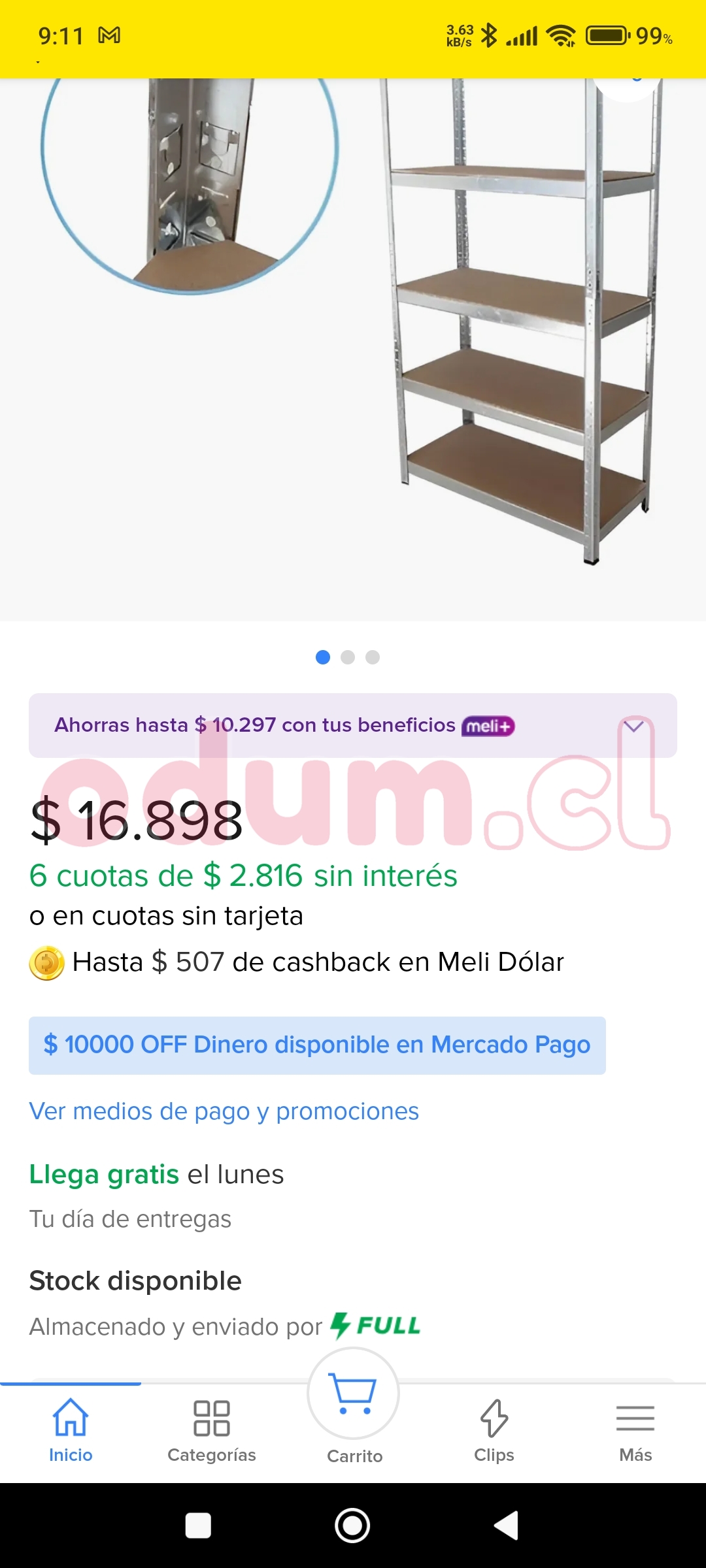Go back with the system back button

(x=507, y=1526)
